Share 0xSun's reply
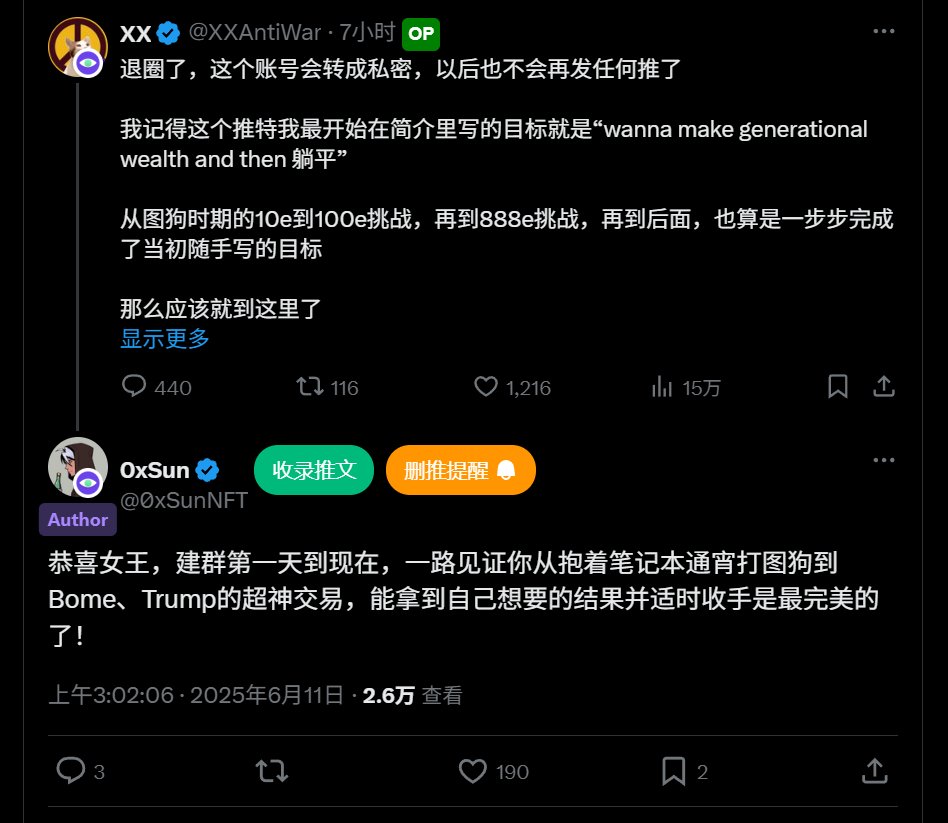This screenshot has width=948, height=823. coord(873,771)
